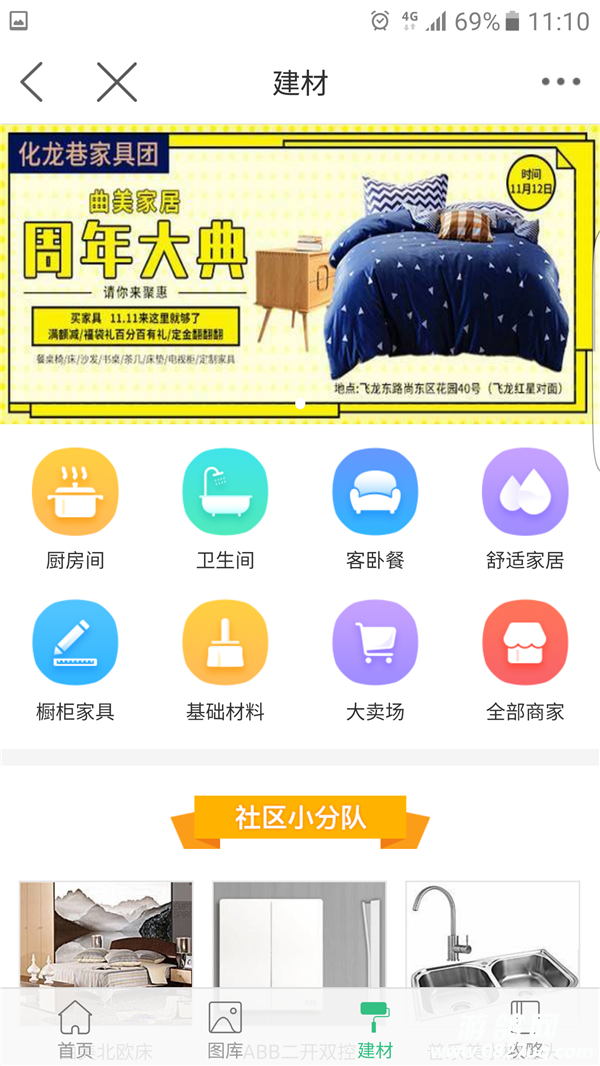600x1066 pixels.
Task: Switch to the 图库 tab
Action: tap(225, 1030)
